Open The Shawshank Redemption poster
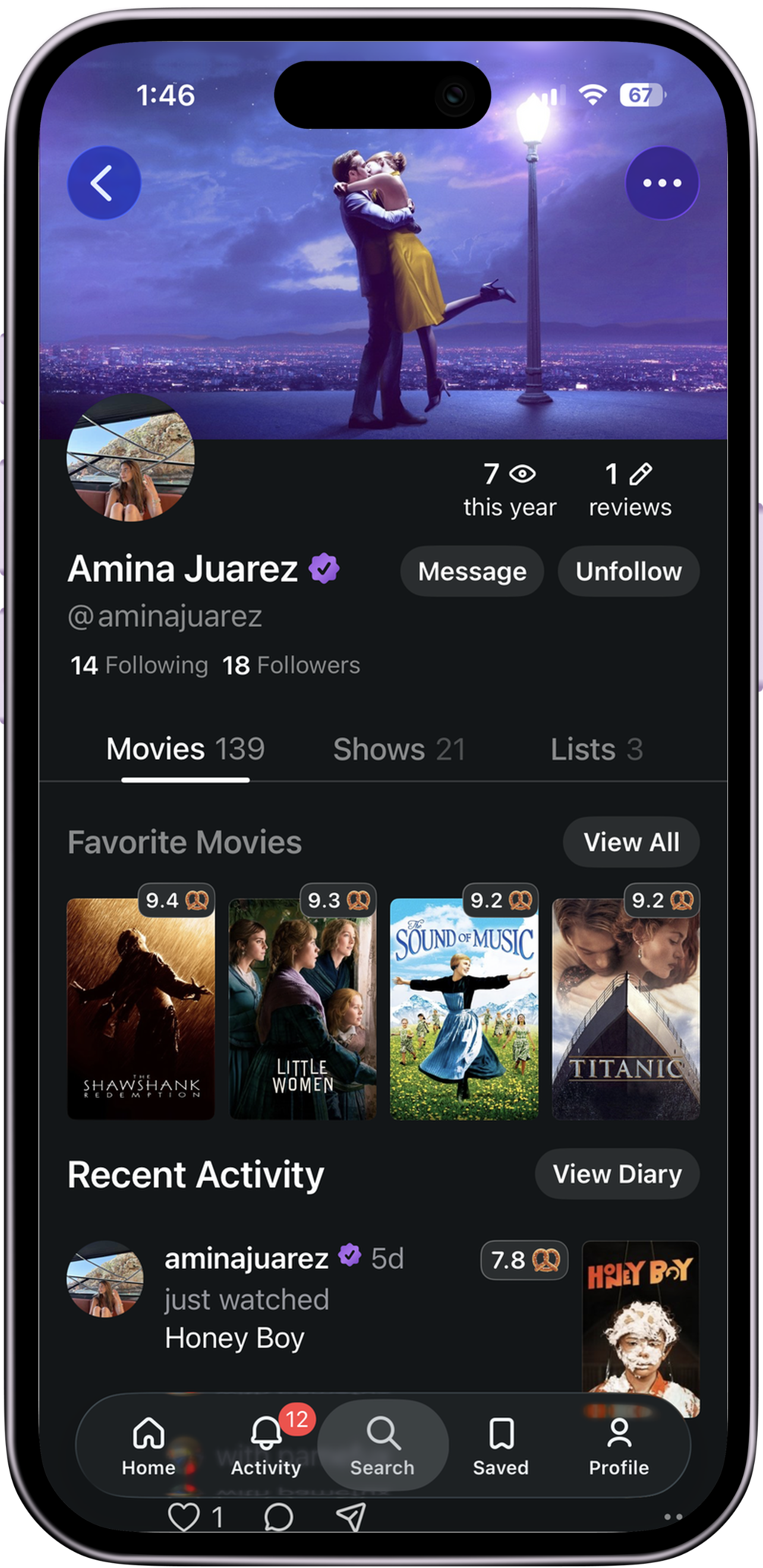763x1568 pixels. [x=141, y=1009]
